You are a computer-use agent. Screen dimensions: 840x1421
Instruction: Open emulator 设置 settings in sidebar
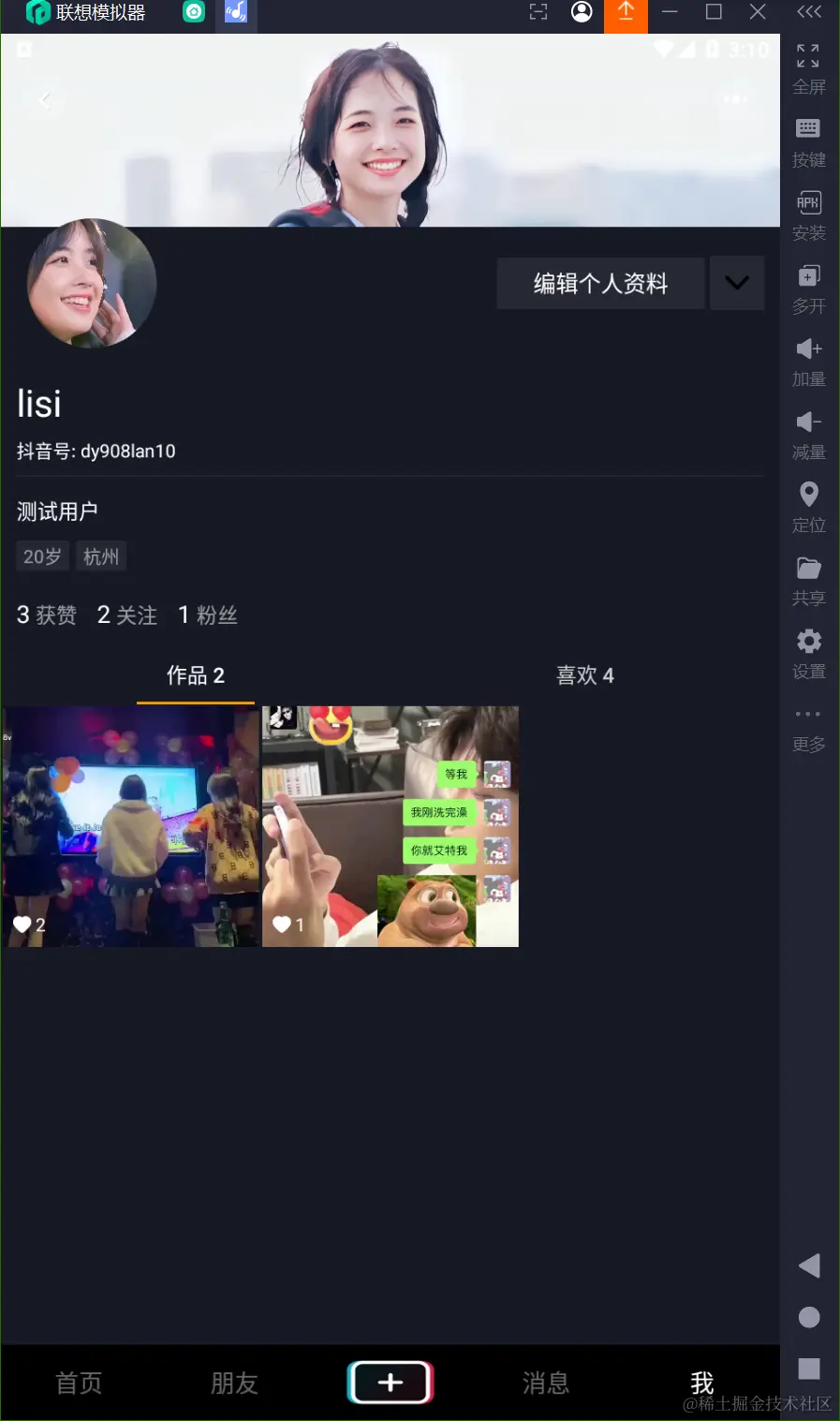pos(809,653)
